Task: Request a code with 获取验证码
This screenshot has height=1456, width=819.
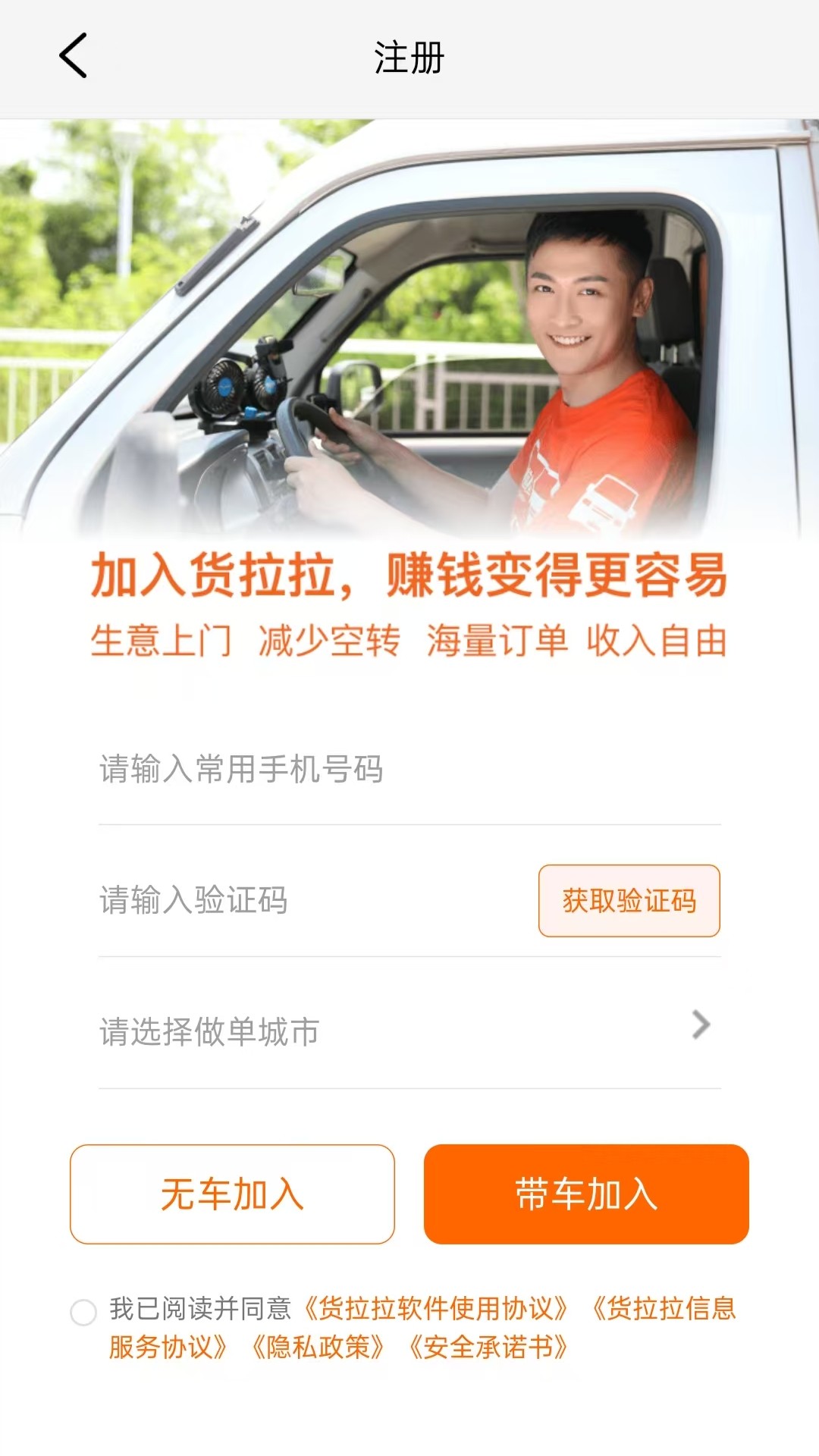Action: click(x=629, y=901)
